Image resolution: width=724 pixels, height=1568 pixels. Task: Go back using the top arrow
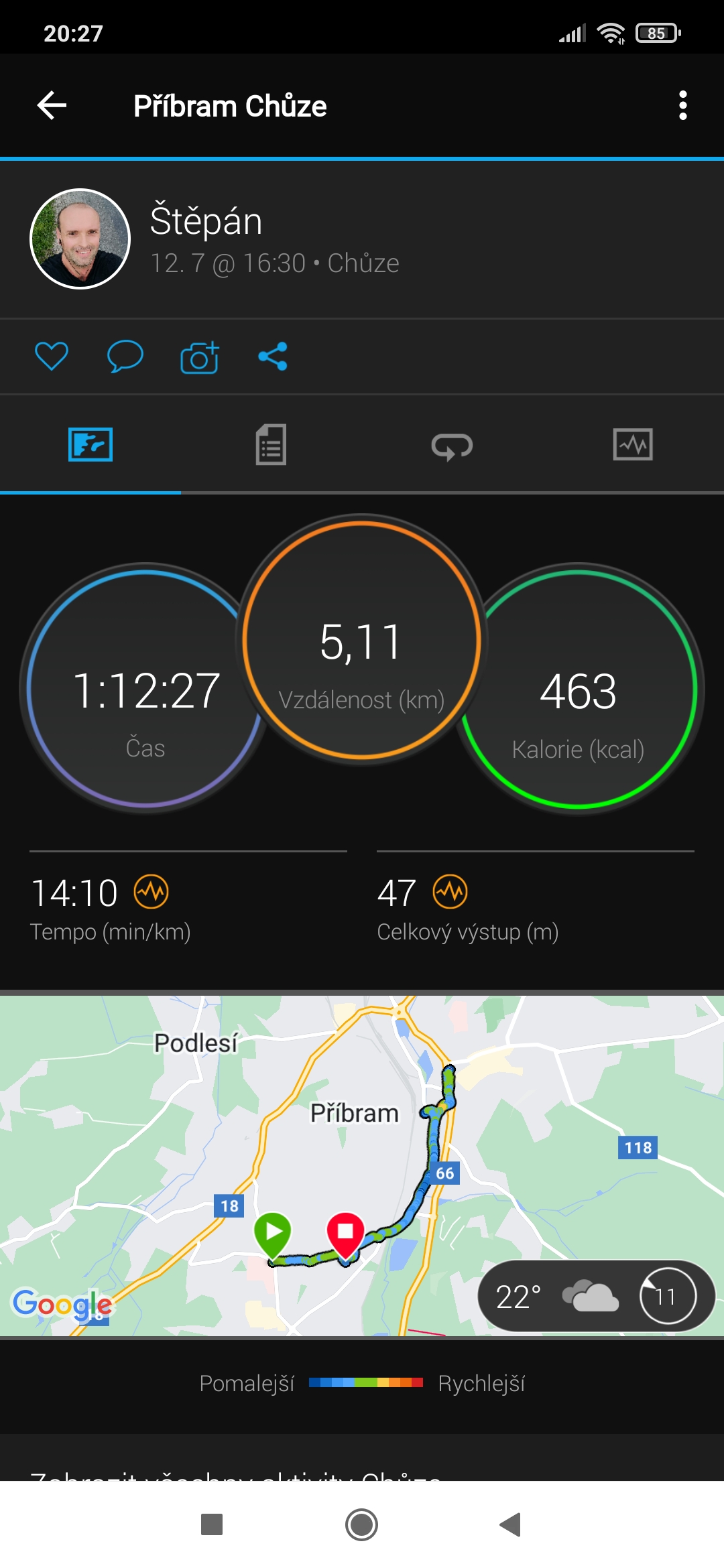point(52,105)
